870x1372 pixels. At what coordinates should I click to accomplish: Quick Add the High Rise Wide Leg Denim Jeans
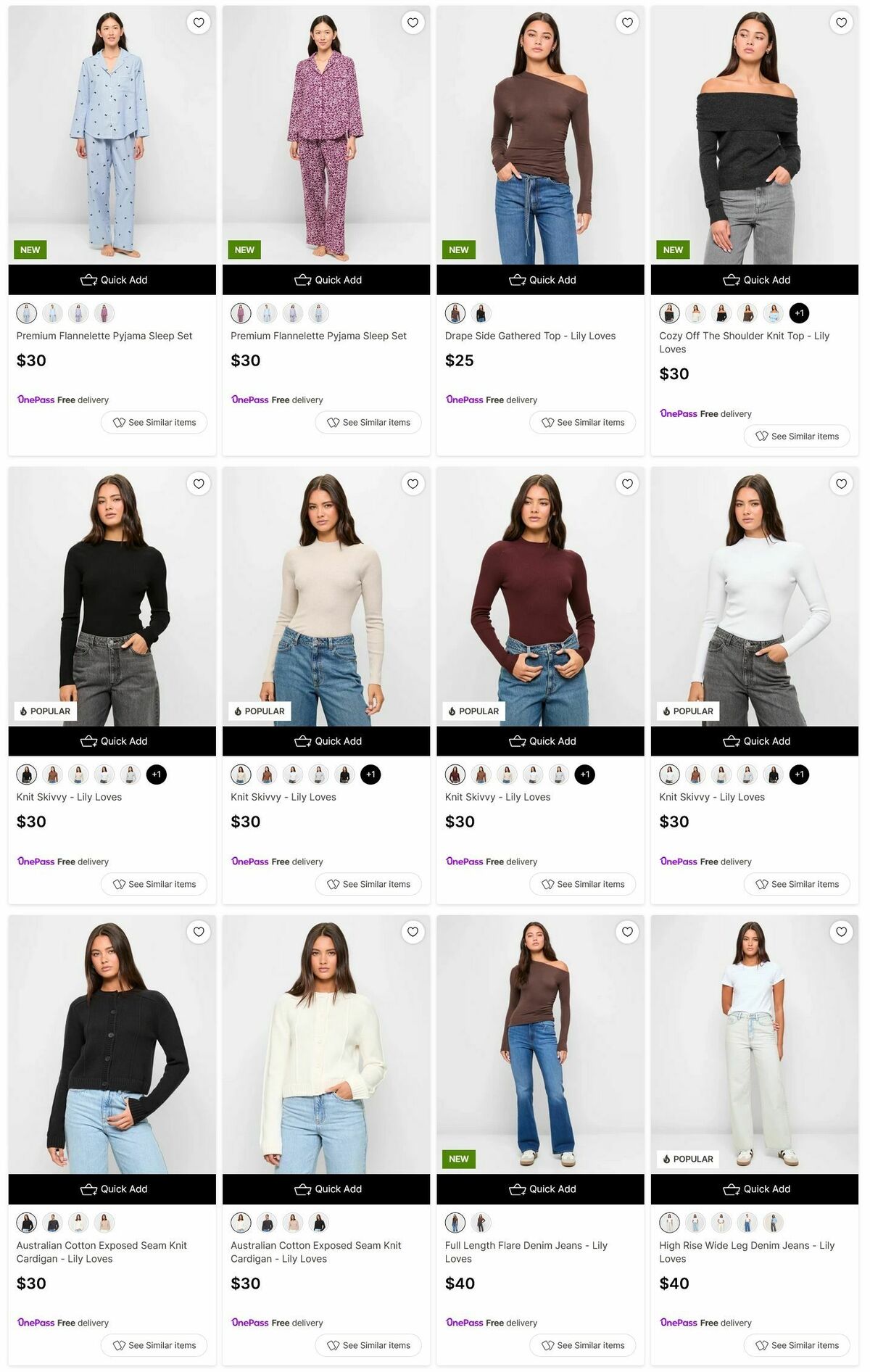(756, 1189)
